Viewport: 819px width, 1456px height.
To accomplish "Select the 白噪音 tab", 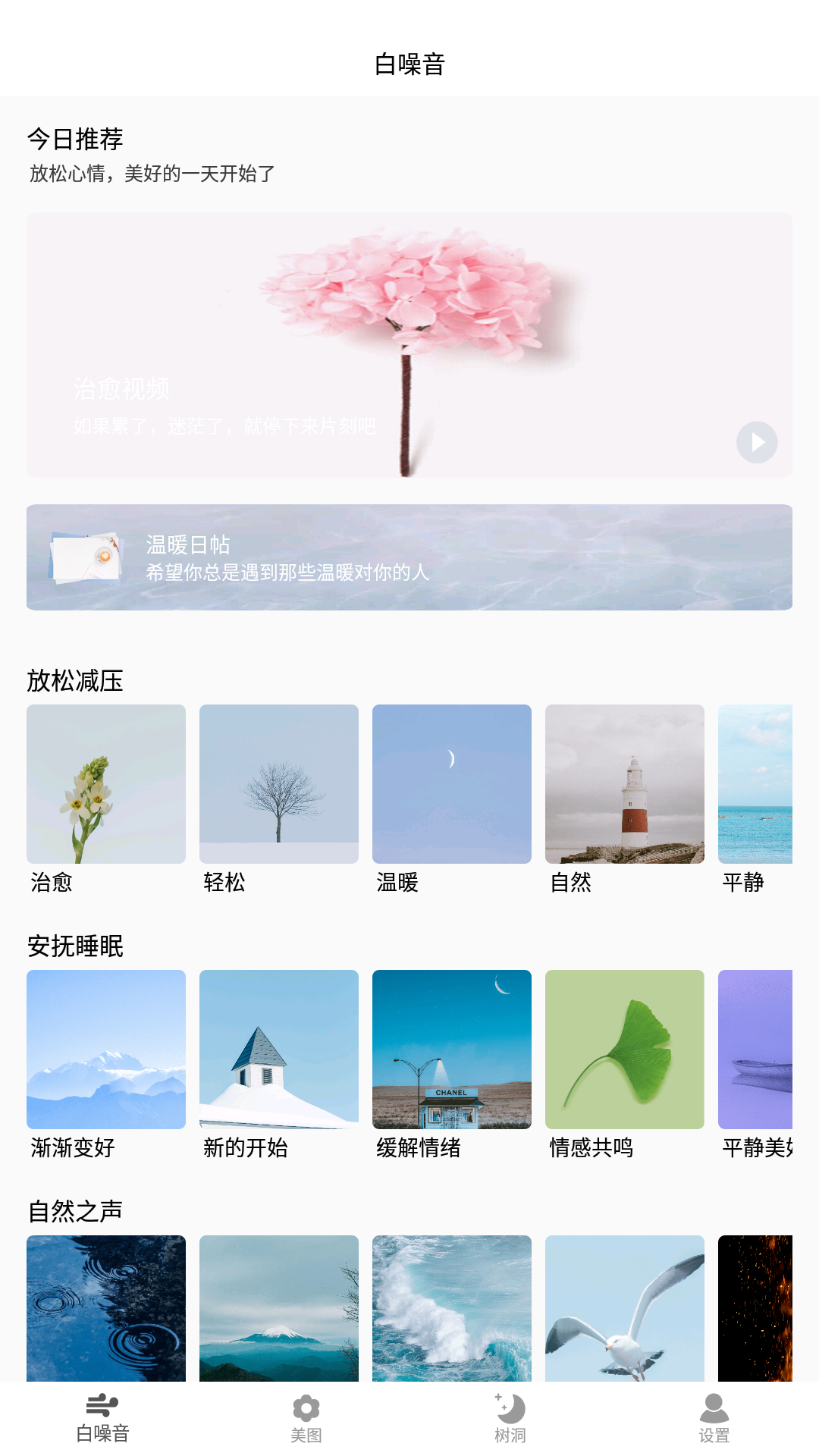I will [x=103, y=1418].
